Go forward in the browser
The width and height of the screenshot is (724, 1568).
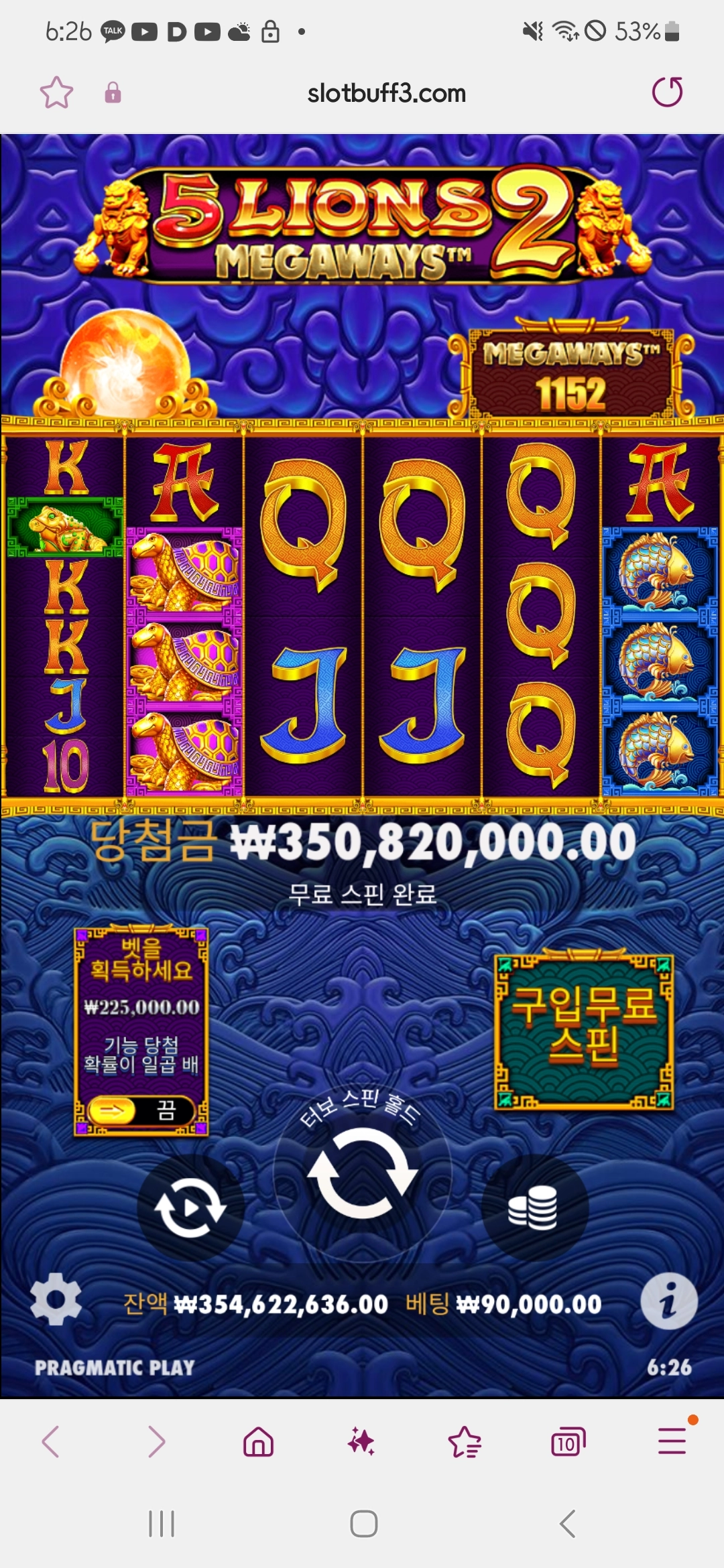(x=156, y=1441)
